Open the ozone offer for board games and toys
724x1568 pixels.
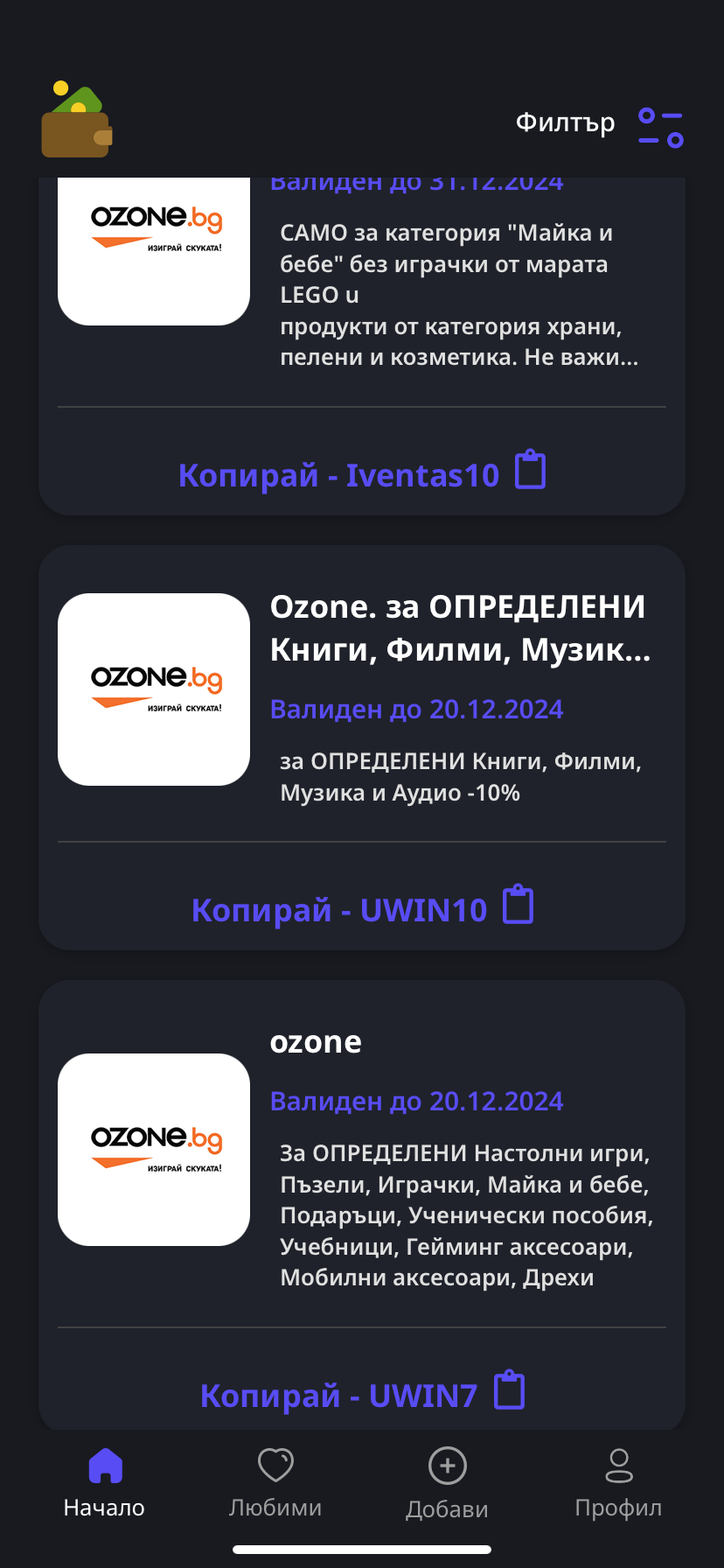coord(362,1153)
